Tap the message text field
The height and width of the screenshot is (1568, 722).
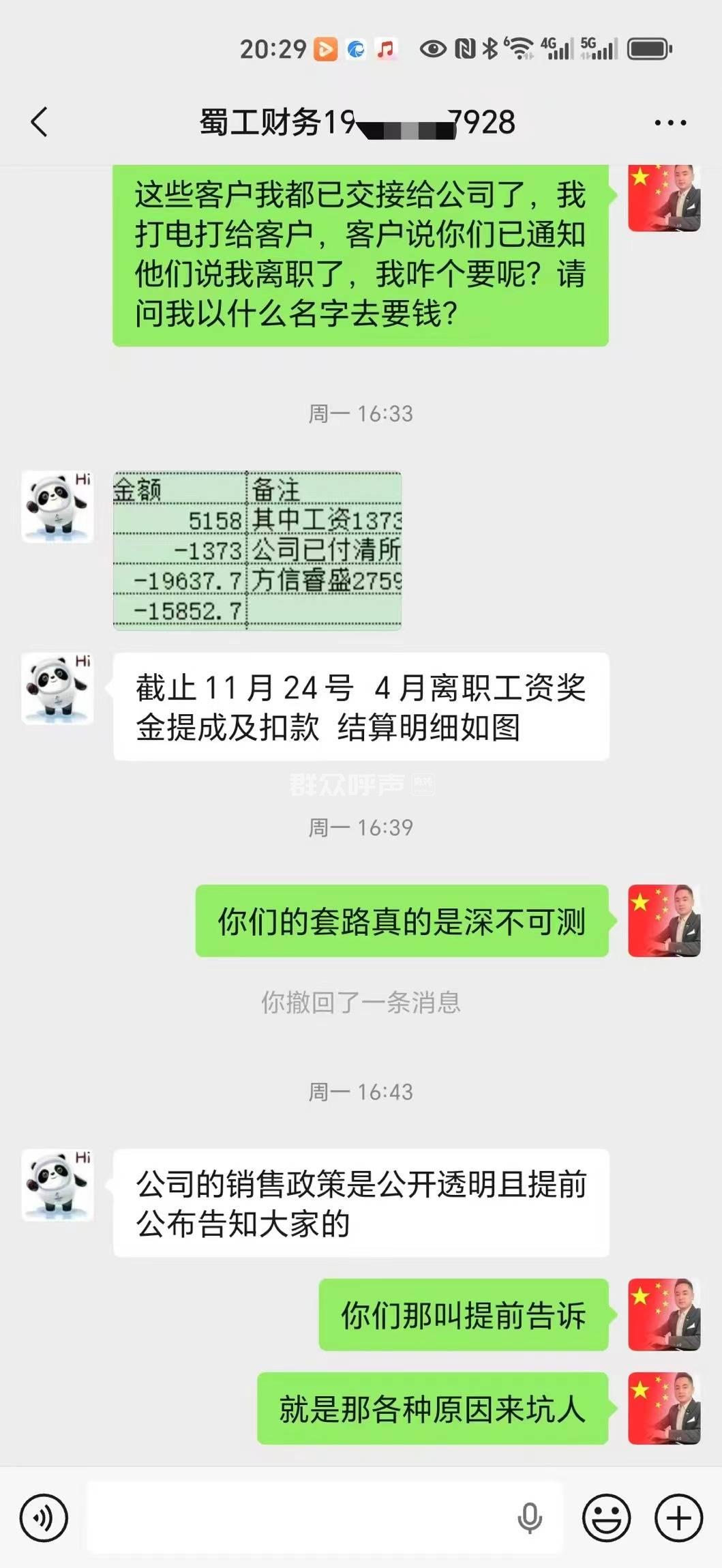point(300,1518)
